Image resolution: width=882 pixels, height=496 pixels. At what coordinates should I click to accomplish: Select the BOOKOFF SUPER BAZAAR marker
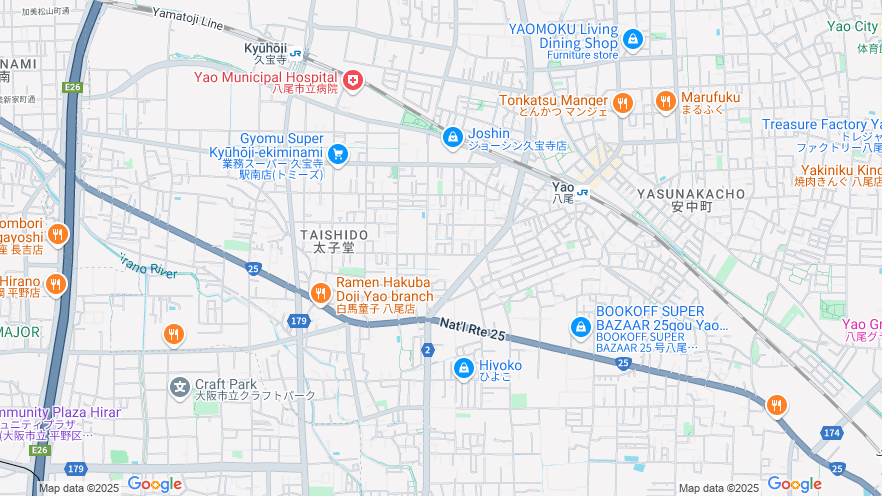580,327
